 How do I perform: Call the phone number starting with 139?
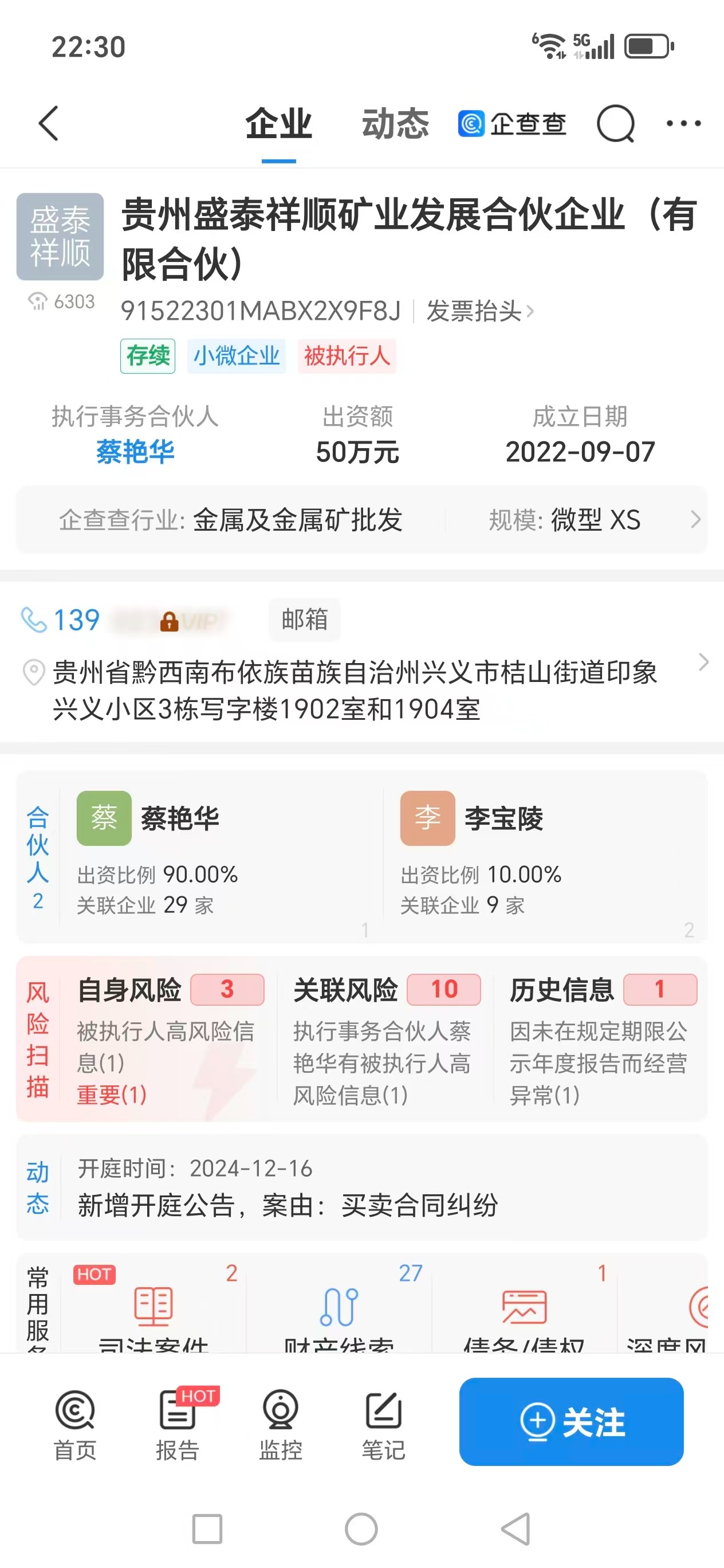point(76,620)
